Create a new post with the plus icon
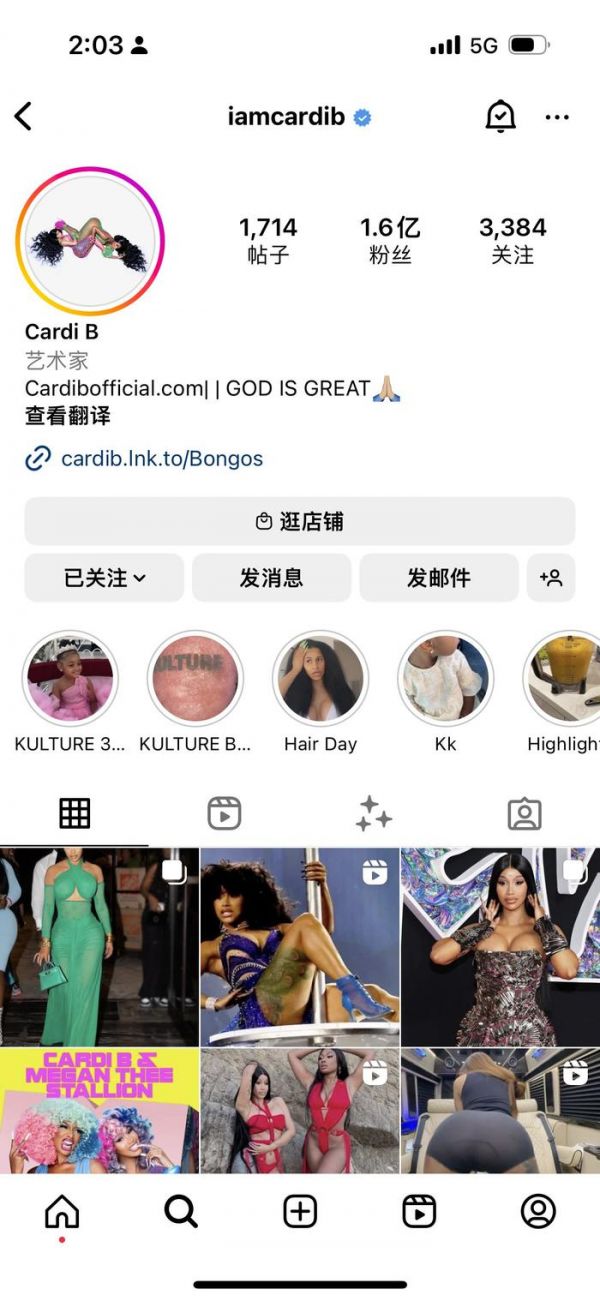 pyautogui.click(x=300, y=1212)
